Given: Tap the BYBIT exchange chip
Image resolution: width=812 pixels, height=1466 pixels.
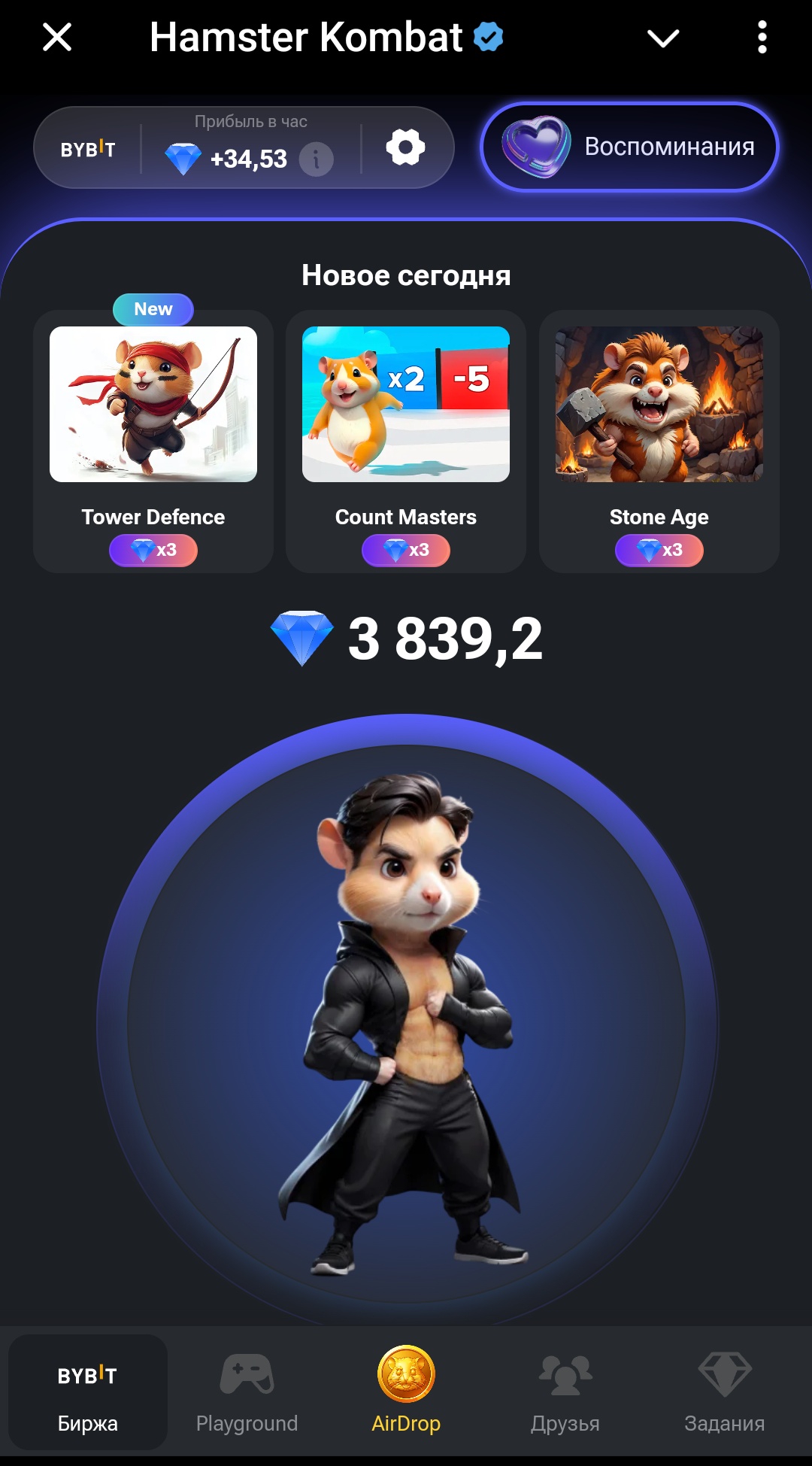Looking at the screenshot, I should [x=88, y=149].
